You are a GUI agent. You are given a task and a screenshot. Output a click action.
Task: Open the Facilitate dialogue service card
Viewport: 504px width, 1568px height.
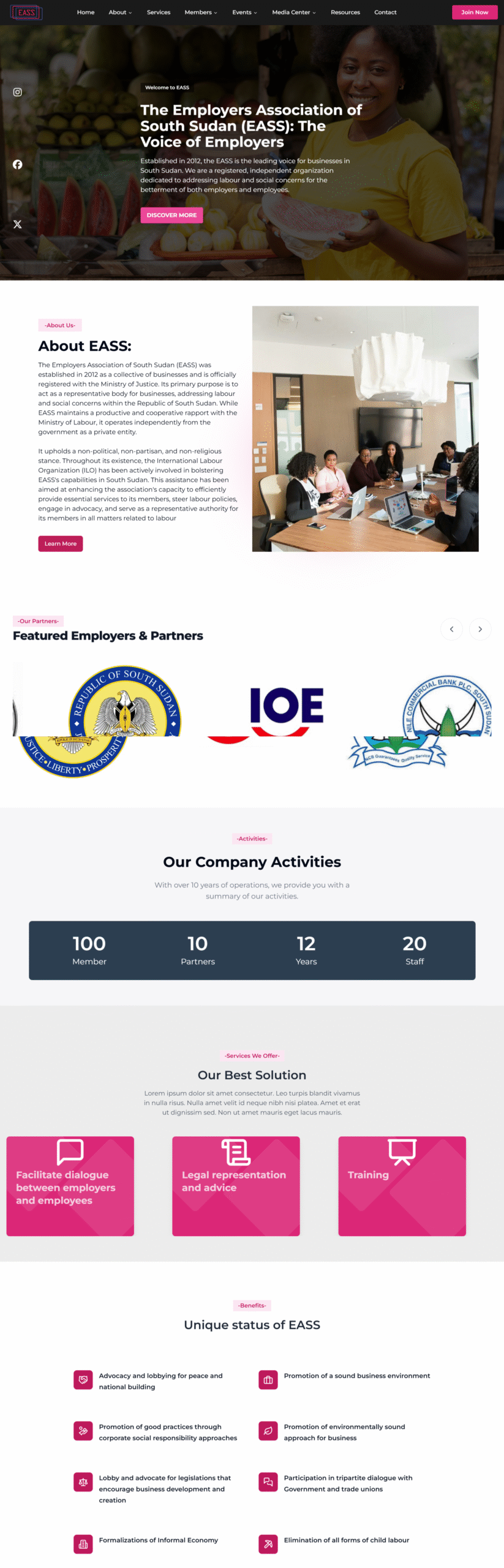coord(70,1186)
